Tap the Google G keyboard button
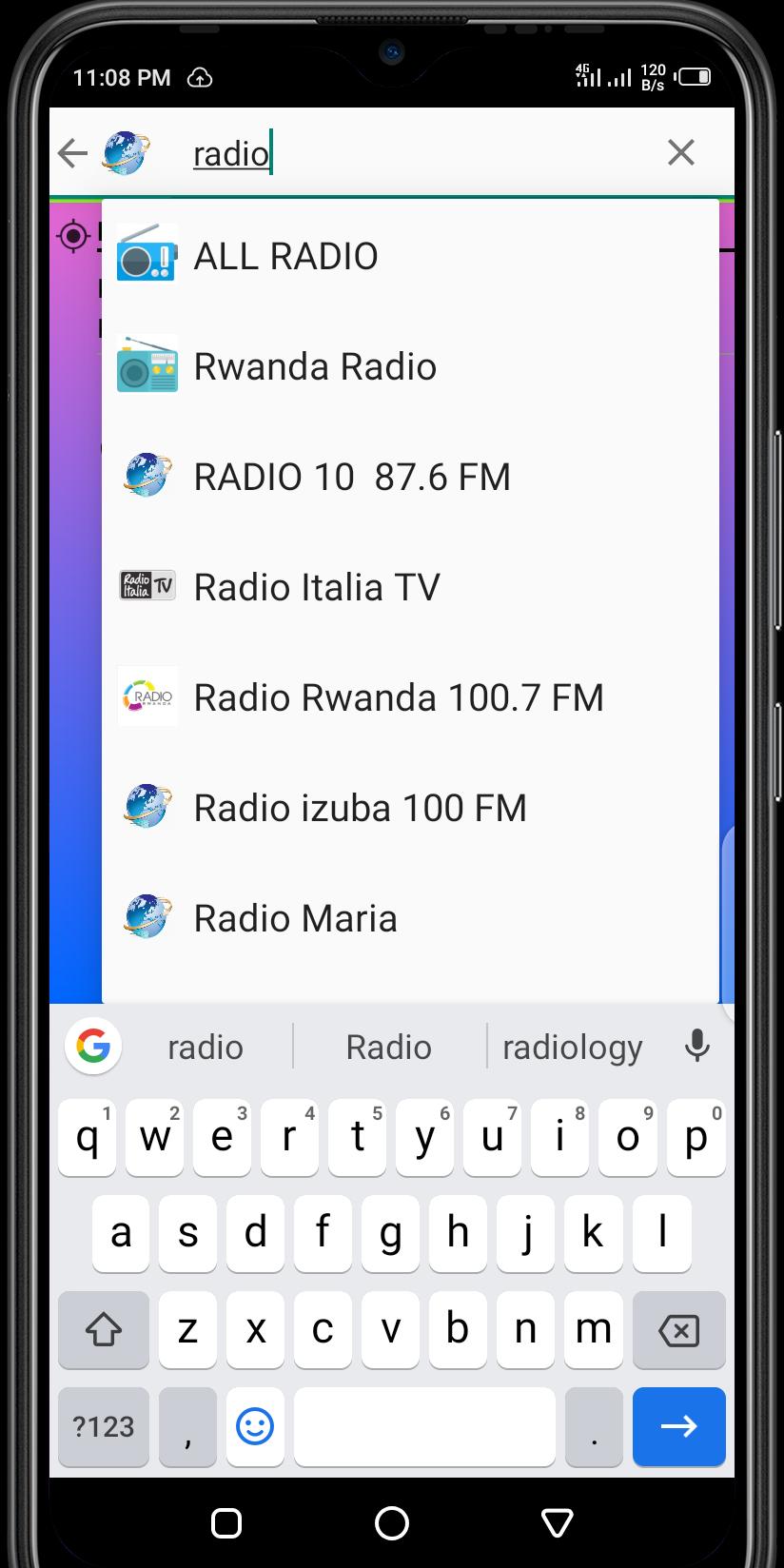 [93, 1046]
